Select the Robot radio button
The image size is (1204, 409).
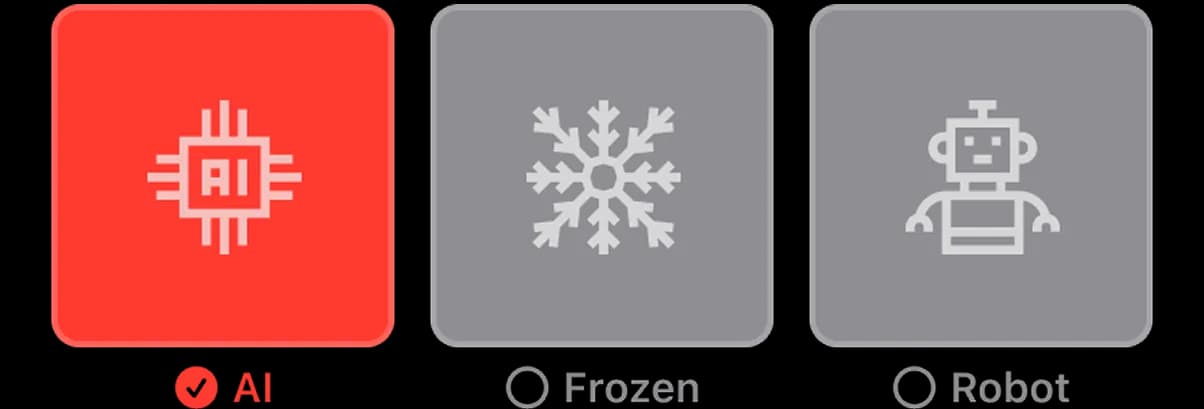pyautogui.click(x=913, y=388)
